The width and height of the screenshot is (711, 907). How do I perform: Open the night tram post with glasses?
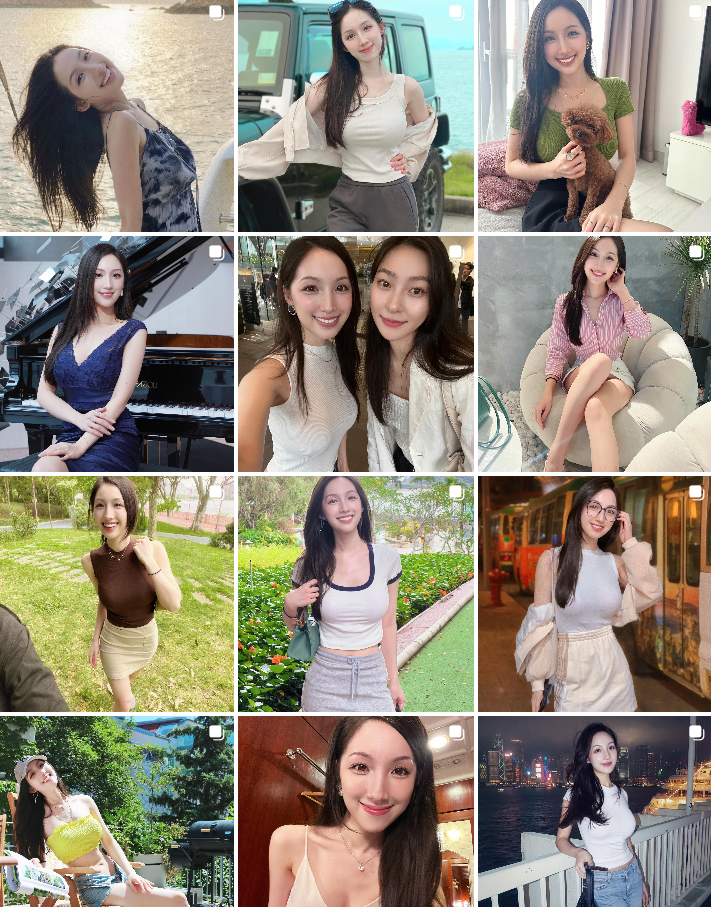(594, 594)
